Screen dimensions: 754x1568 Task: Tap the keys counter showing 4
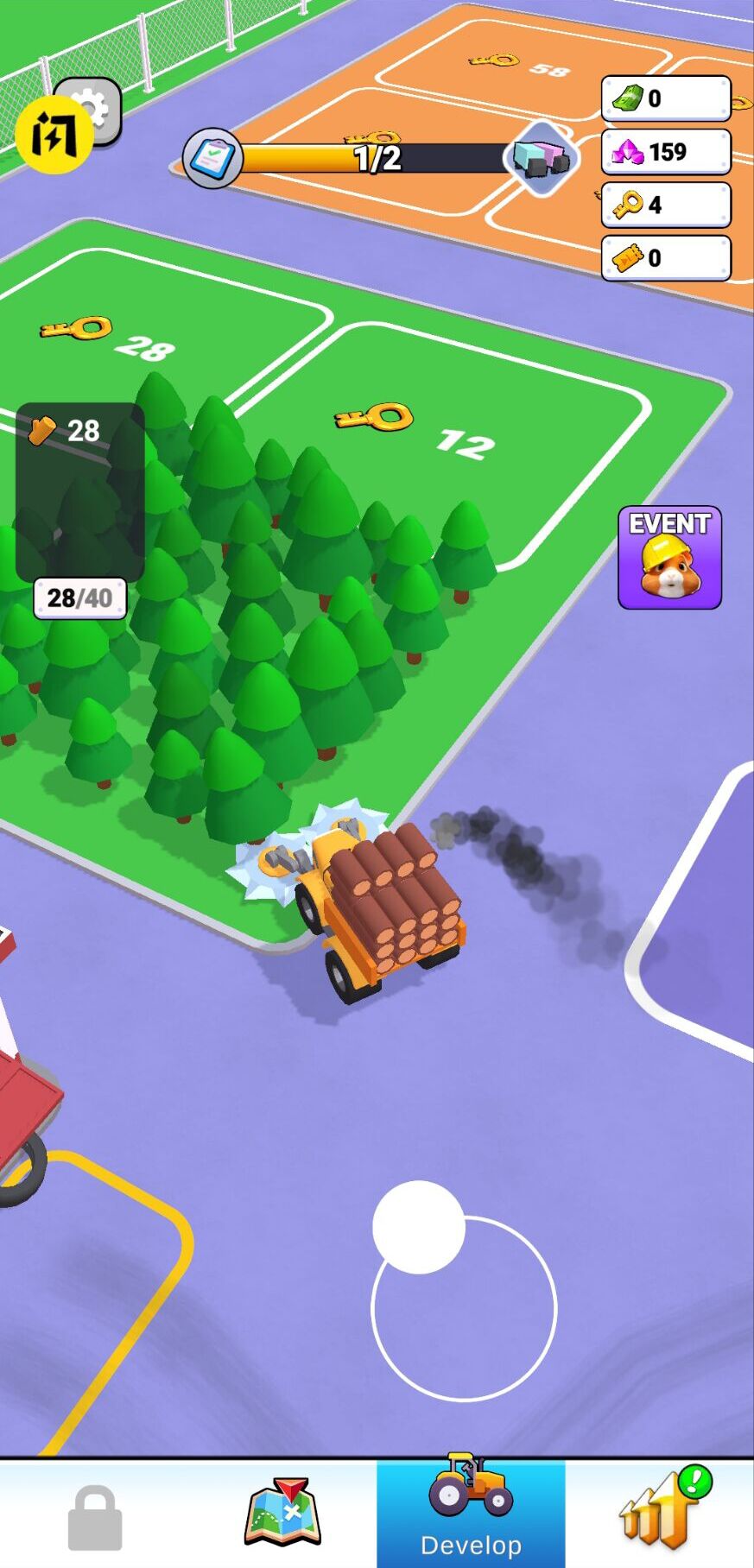click(666, 205)
